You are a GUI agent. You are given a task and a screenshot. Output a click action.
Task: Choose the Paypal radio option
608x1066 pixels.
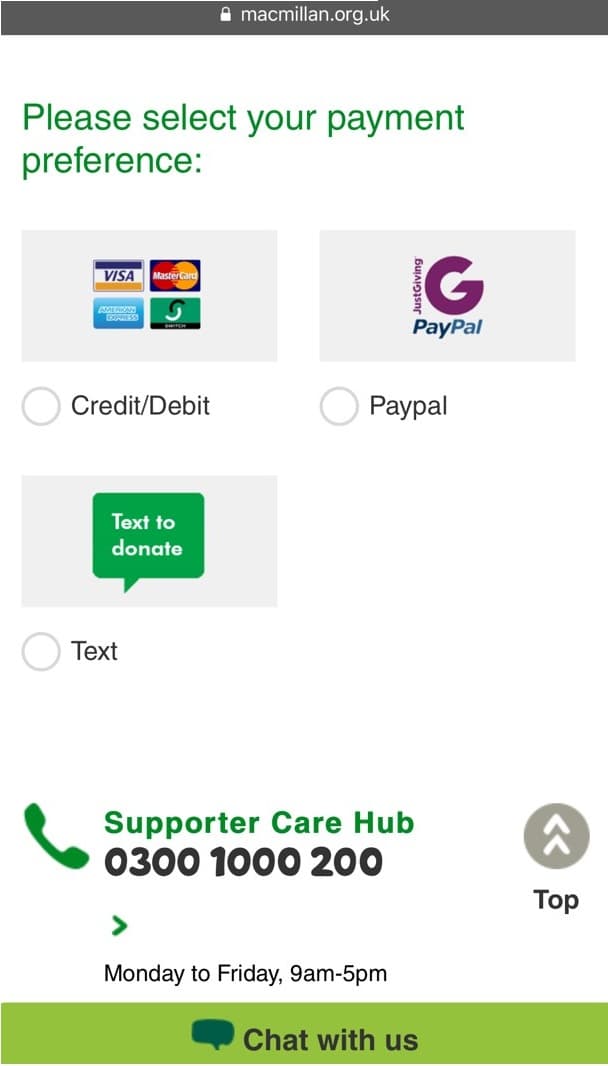tap(339, 406)
